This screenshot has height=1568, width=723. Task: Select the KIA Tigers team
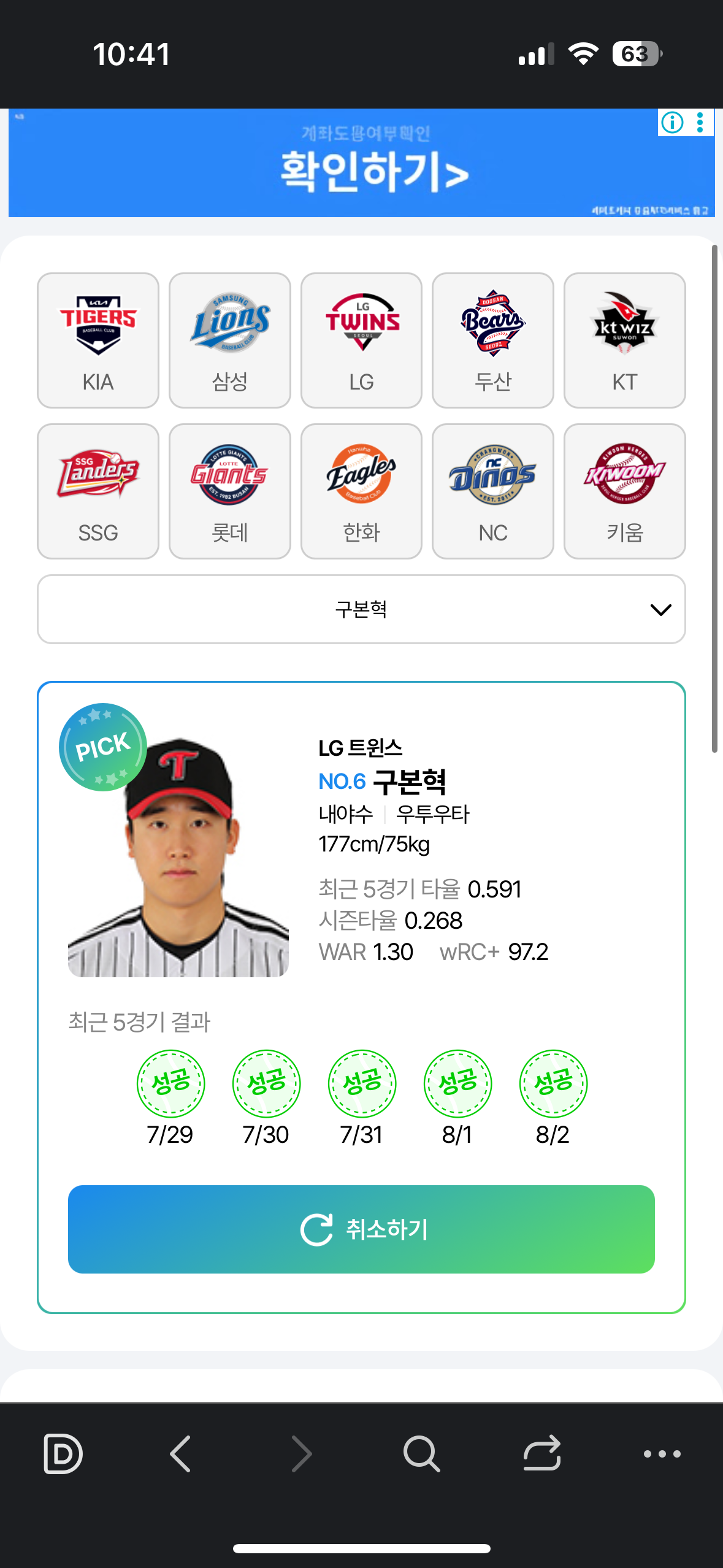click(x=98, y=340)
